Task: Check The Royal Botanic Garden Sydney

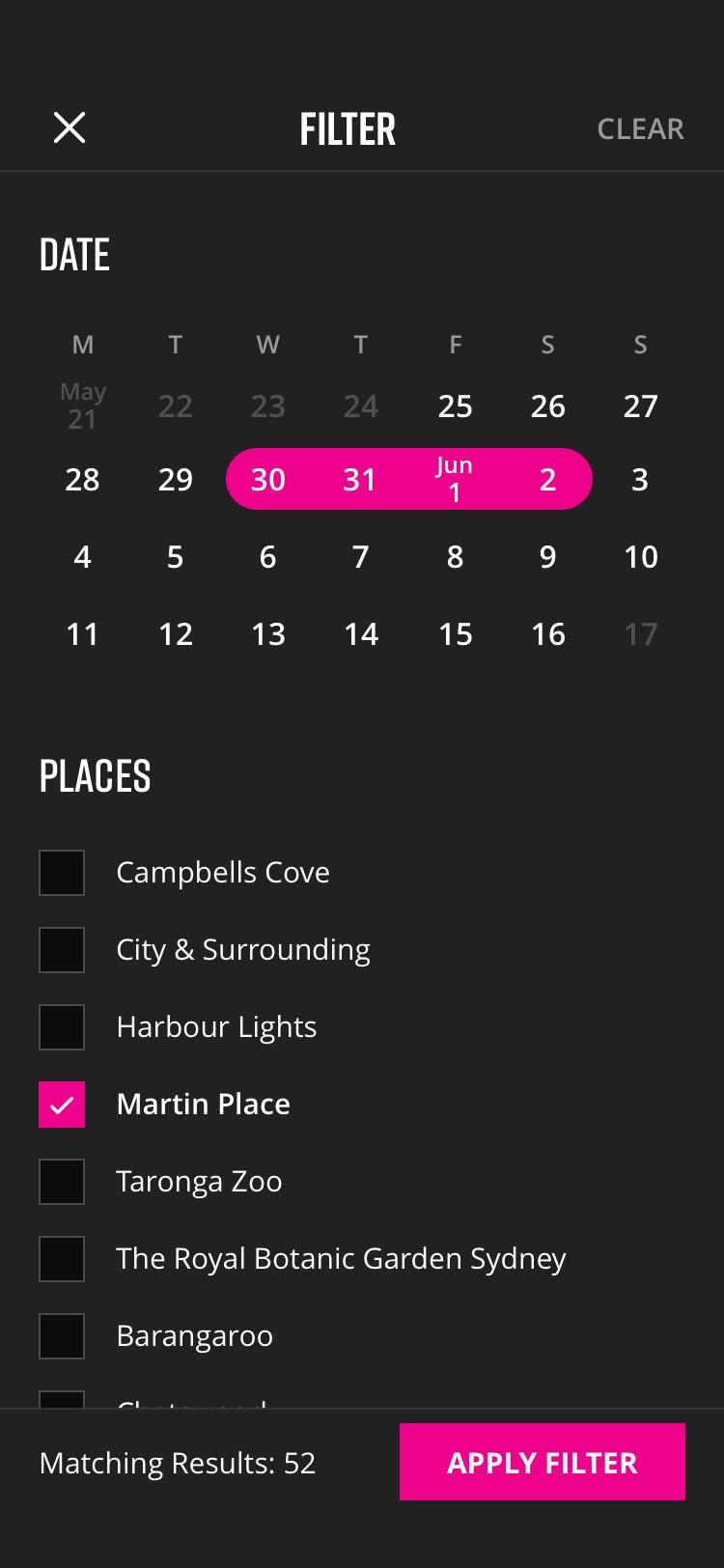Action: [62, 1259]
